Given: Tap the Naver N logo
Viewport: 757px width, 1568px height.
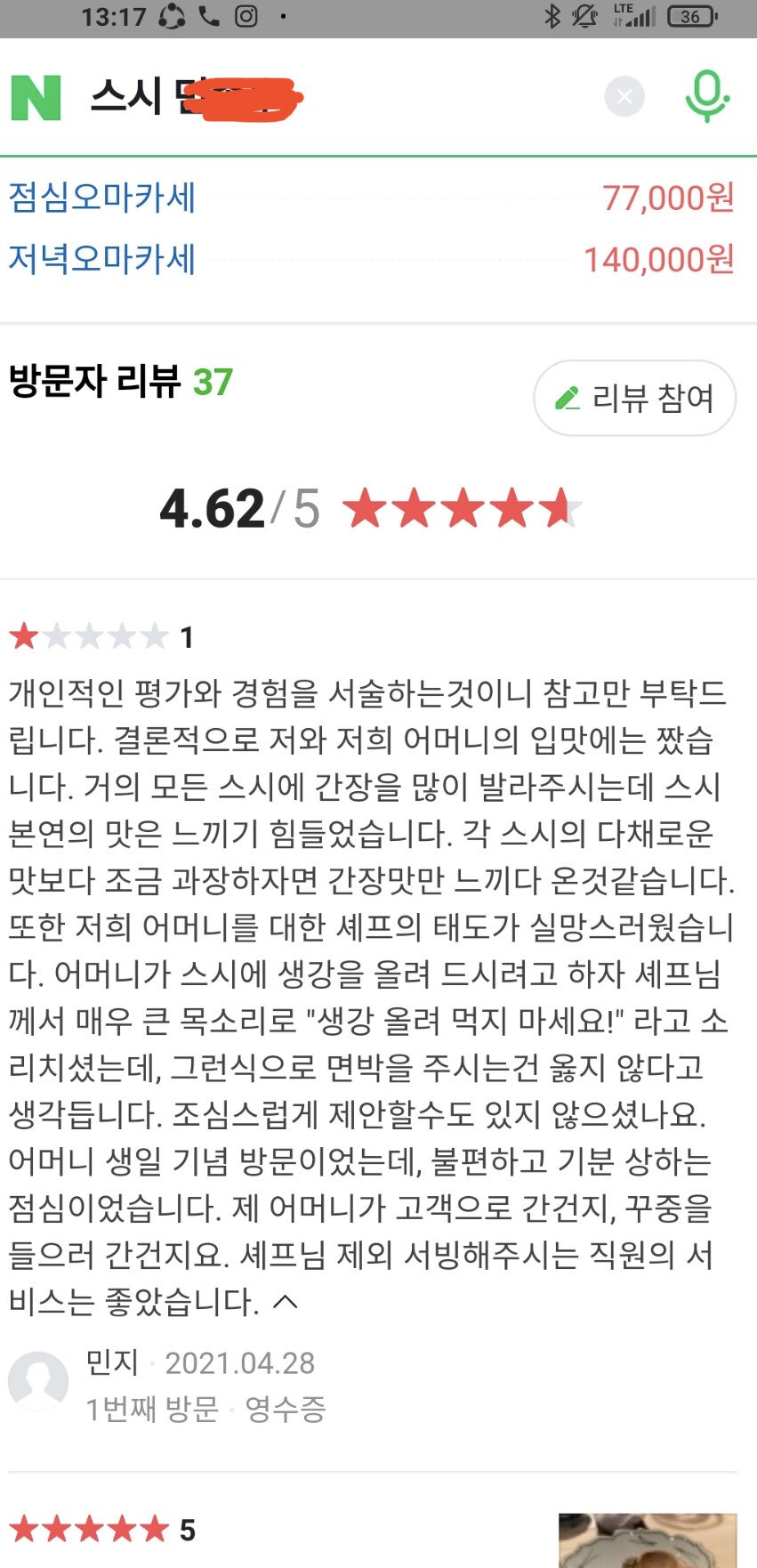Looking at the screenshot, I should coord(36,97).
